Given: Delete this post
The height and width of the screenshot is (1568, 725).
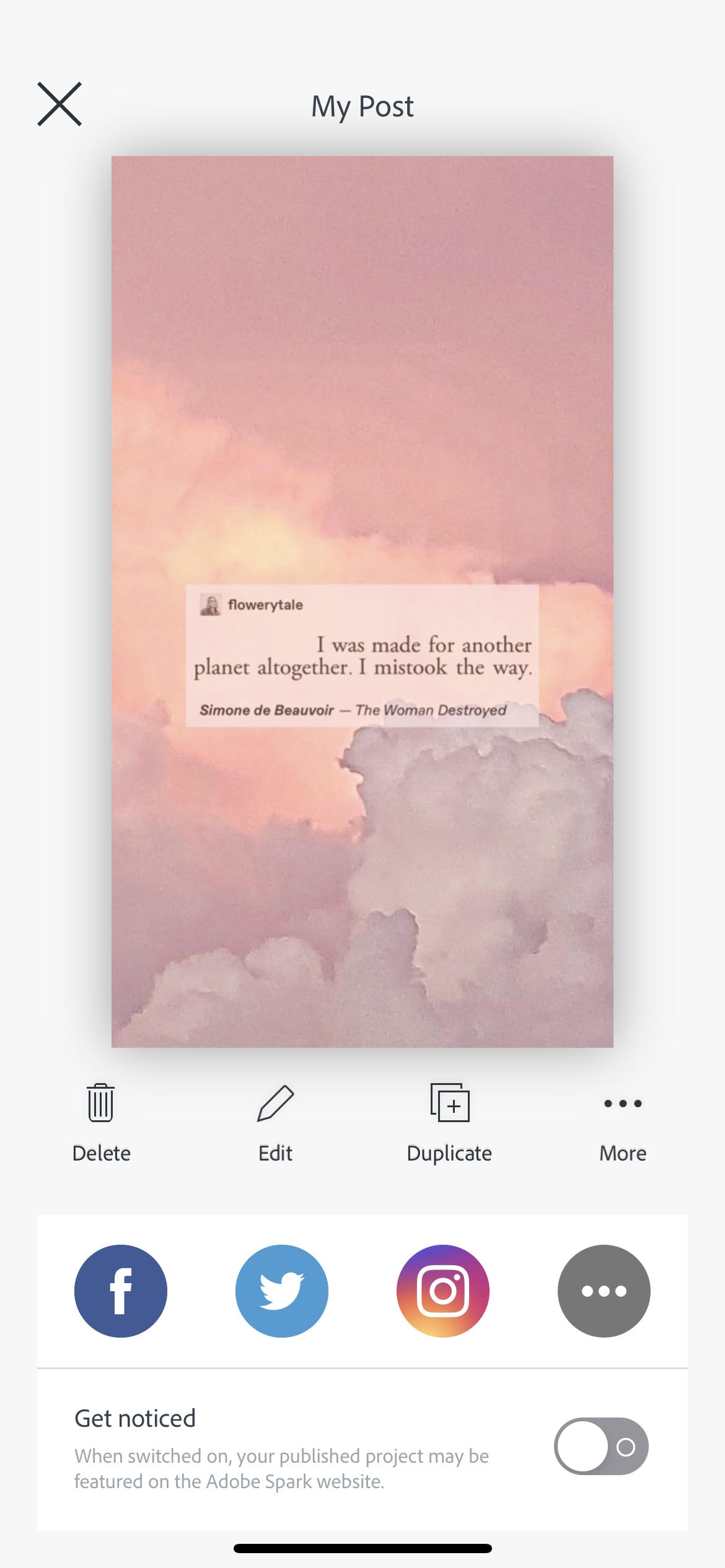Looking at the screenshot, I should [x=101, y=1122].
